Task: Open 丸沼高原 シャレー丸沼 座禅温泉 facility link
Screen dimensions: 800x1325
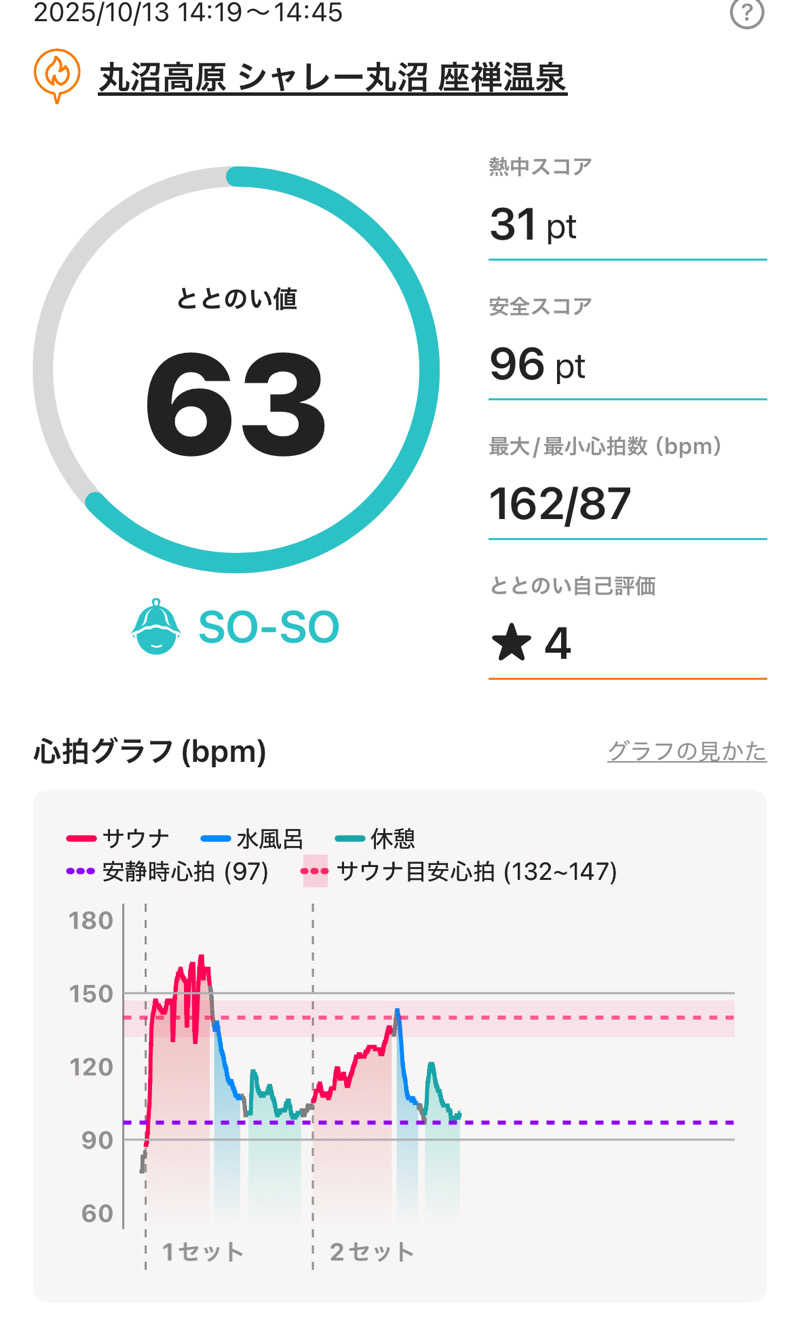Action: tap(332, 77)
